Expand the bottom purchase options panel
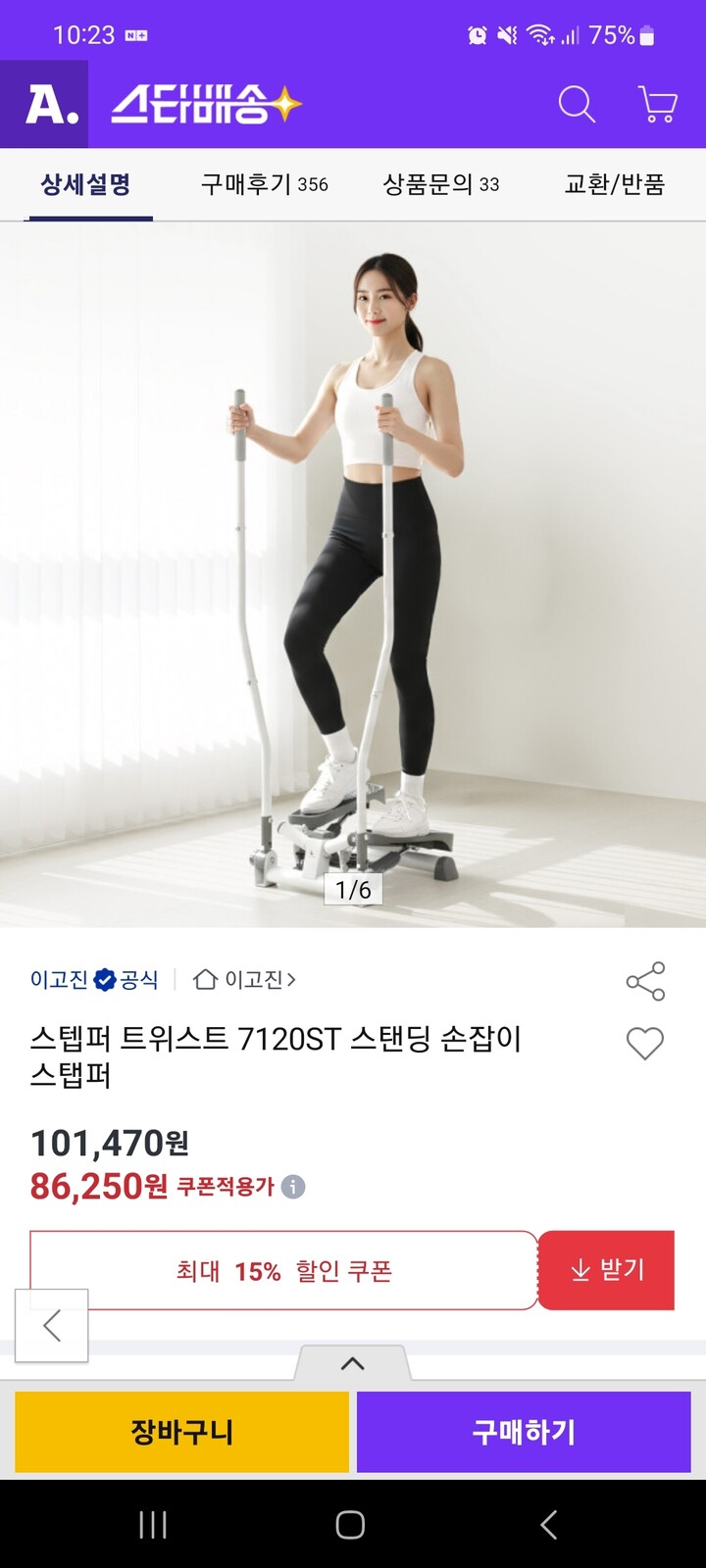This screenshot has height=1568, width=706. [353, 1363]
